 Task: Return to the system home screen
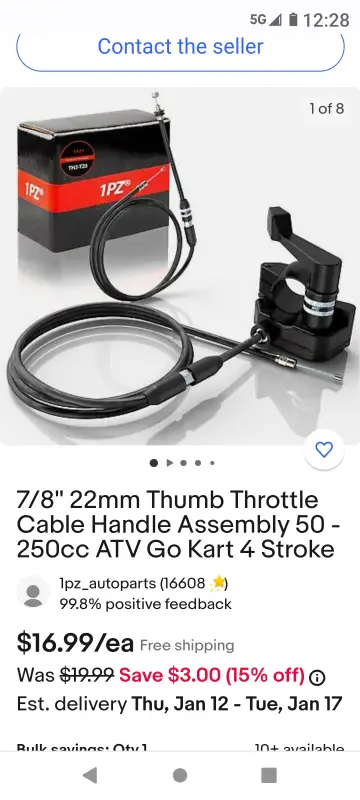coord(180,775)
